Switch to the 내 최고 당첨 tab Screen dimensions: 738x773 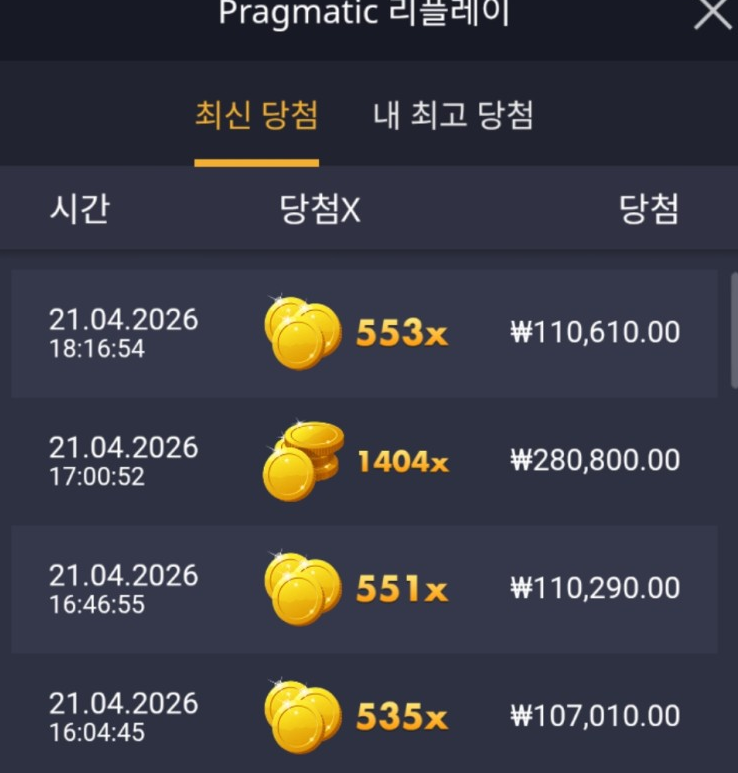(x=453, y=117)
